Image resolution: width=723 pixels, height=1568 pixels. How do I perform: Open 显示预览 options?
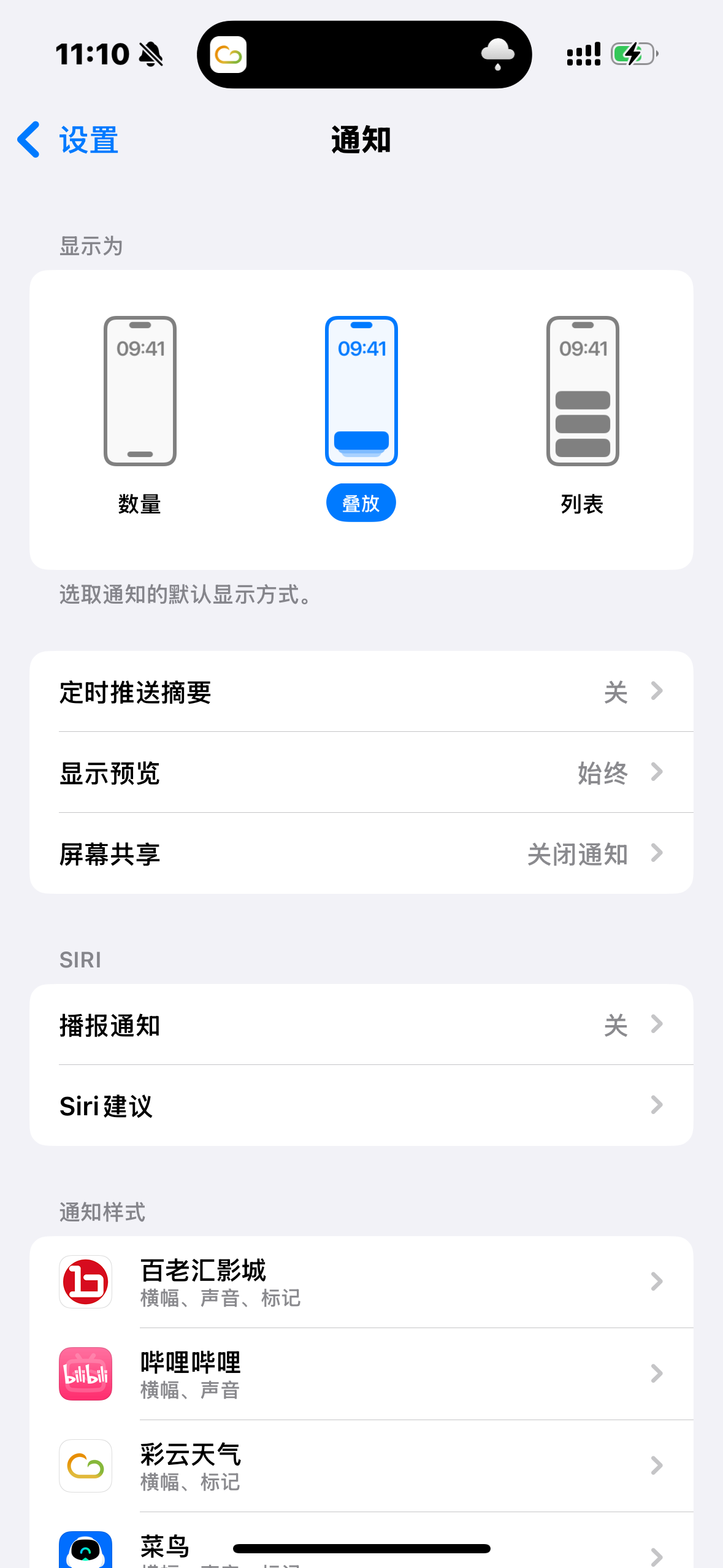pyautogui.click(x=361, y=772)
